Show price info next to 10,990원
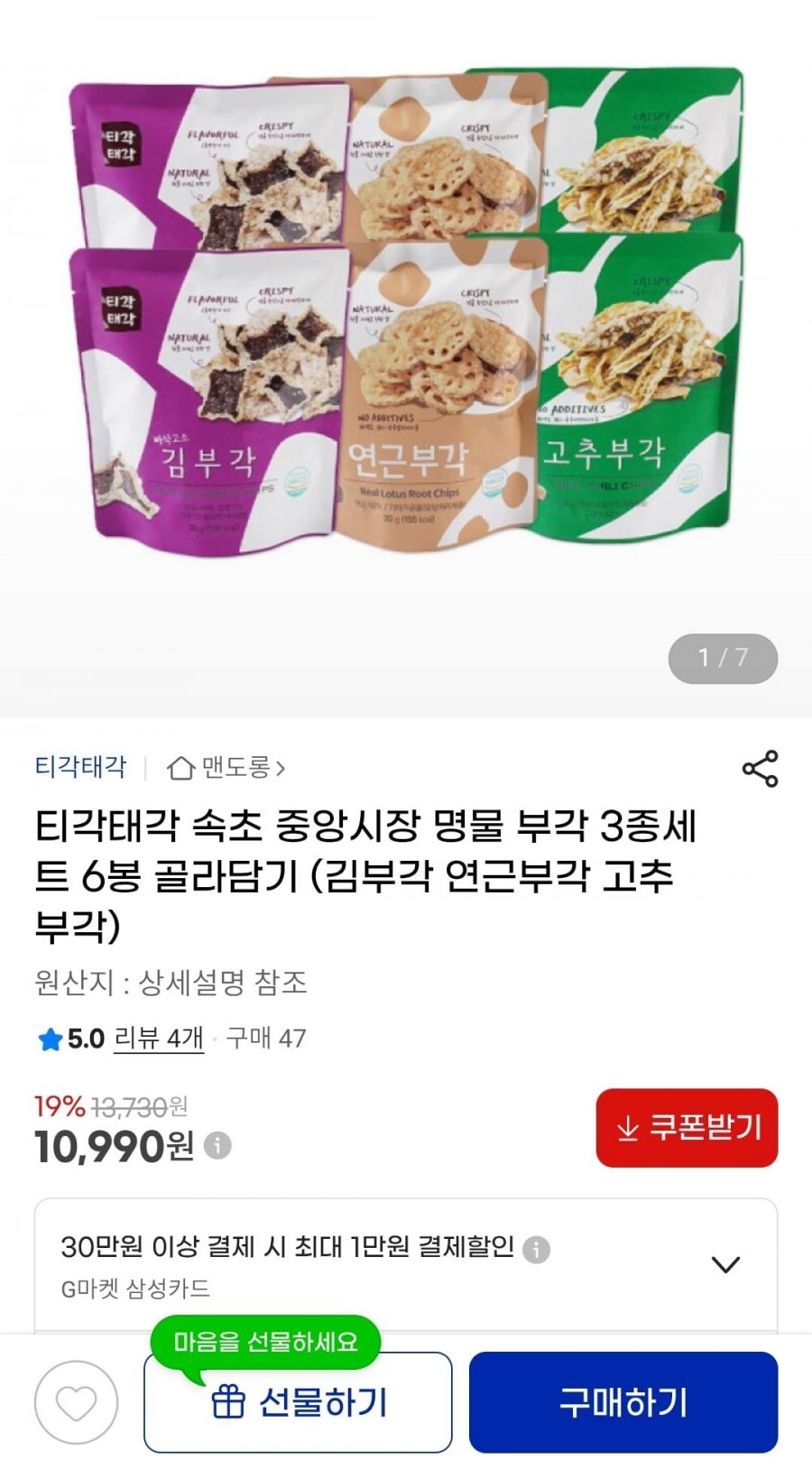Viewport: 812px width, 1469px height. (x=217, y=1146)
